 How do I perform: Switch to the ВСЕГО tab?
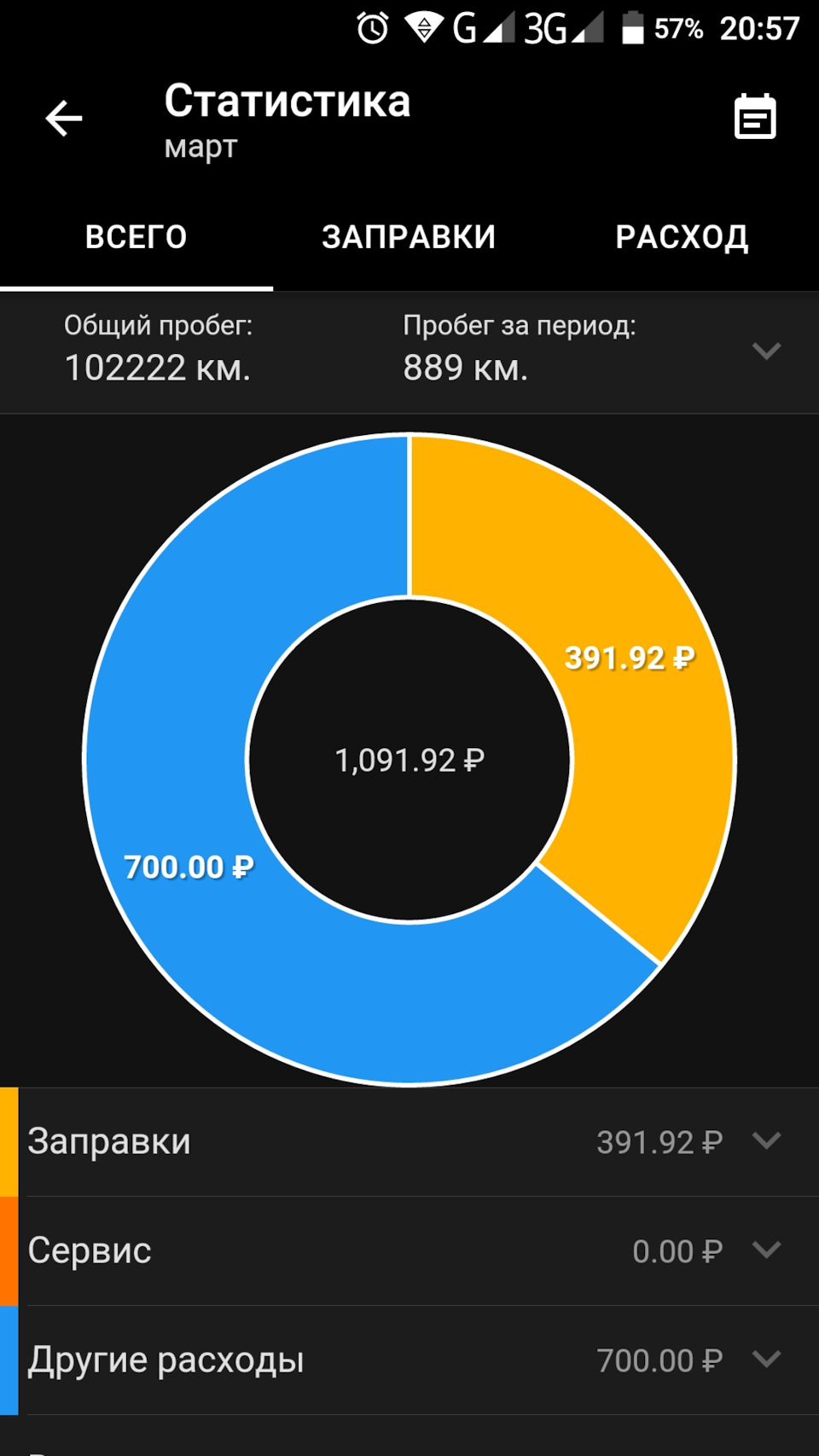tap(136, 237)
